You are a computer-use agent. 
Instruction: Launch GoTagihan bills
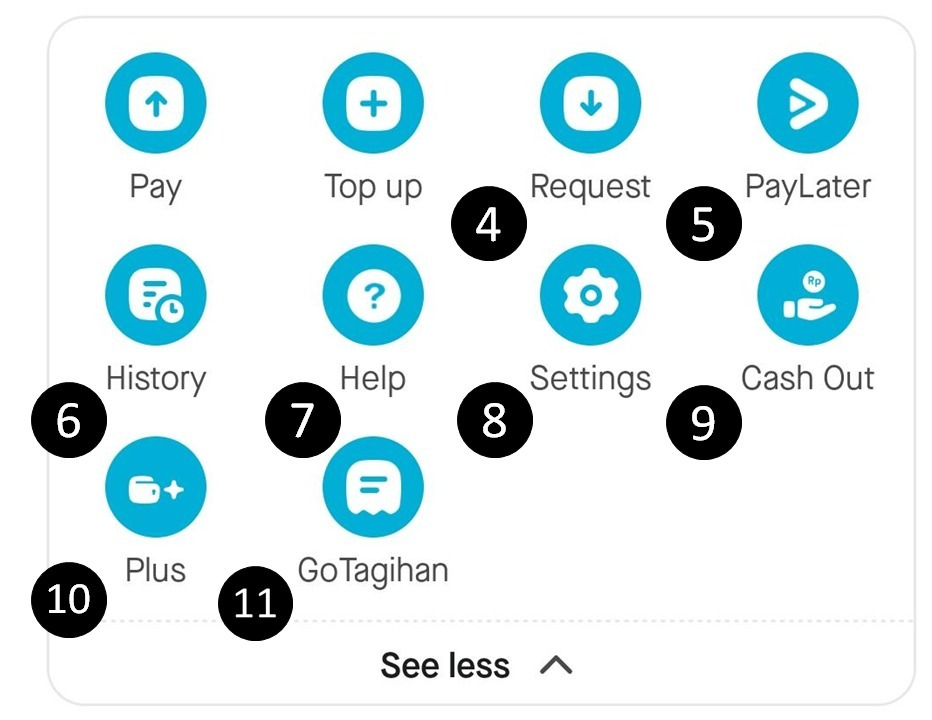[x=373, y=487]
